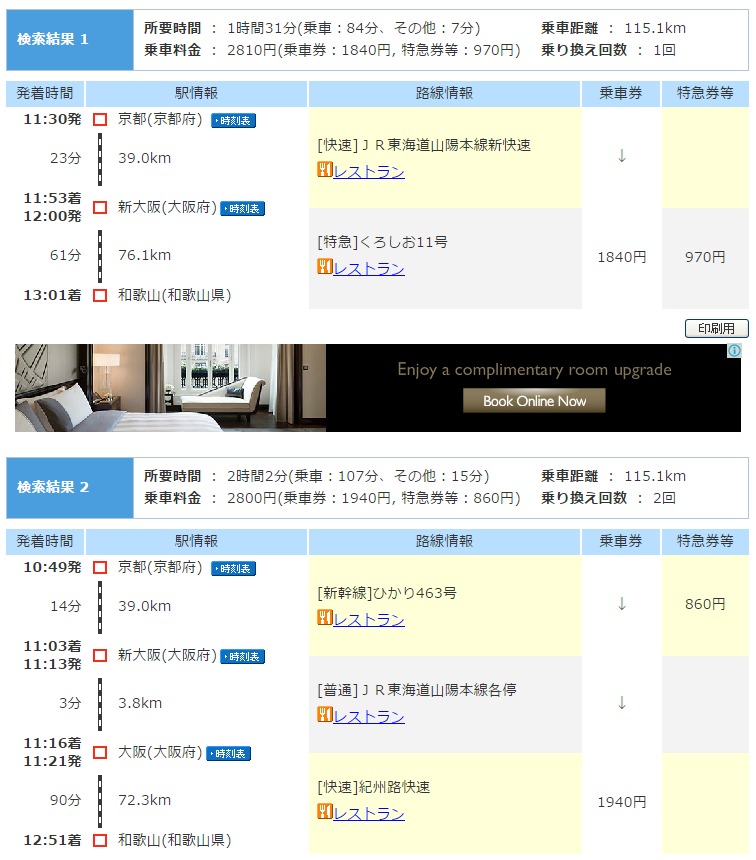The width and height of the screenshot is (756, 860).
Task: Open restaurant link for ひかり463号
Action: pos(368,620)
